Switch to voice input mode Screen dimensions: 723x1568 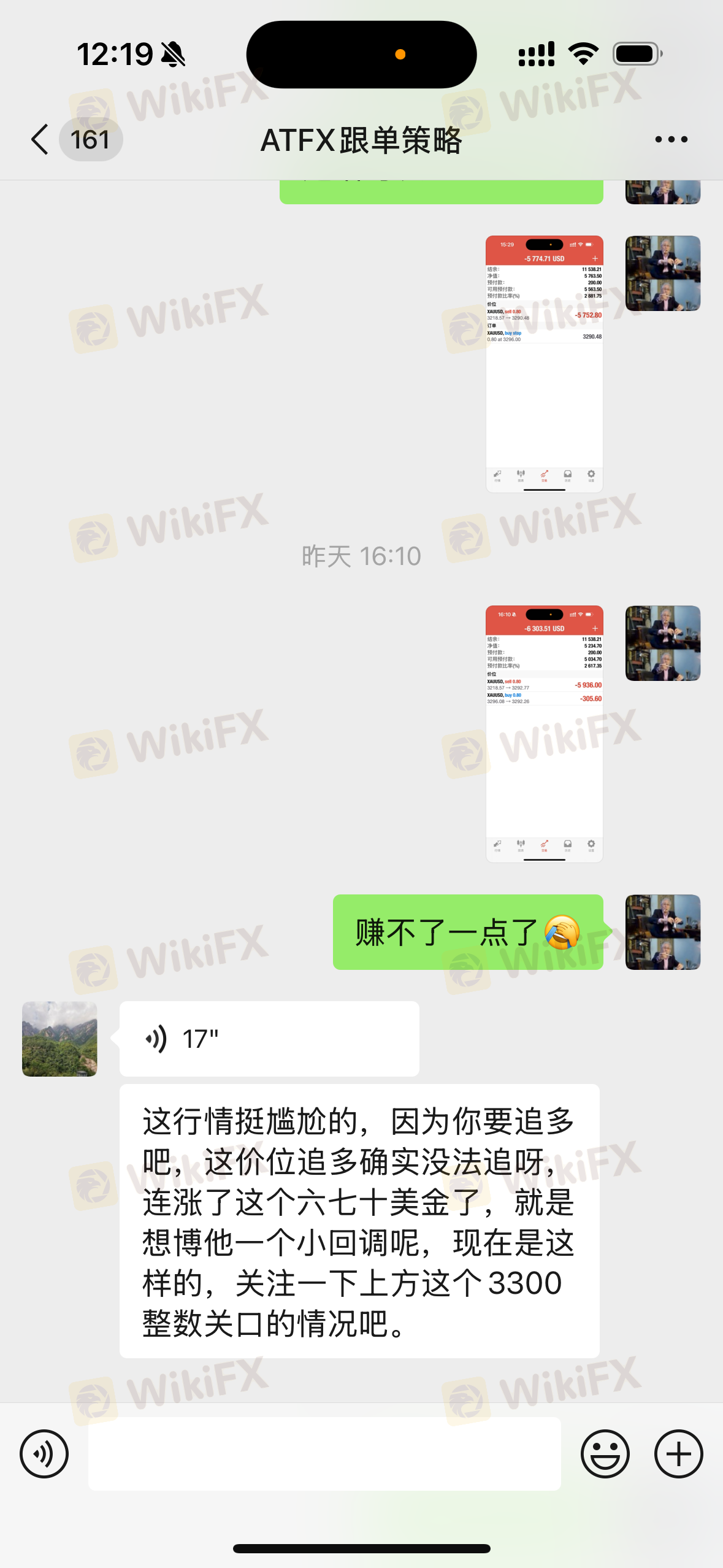[44, 1453]
